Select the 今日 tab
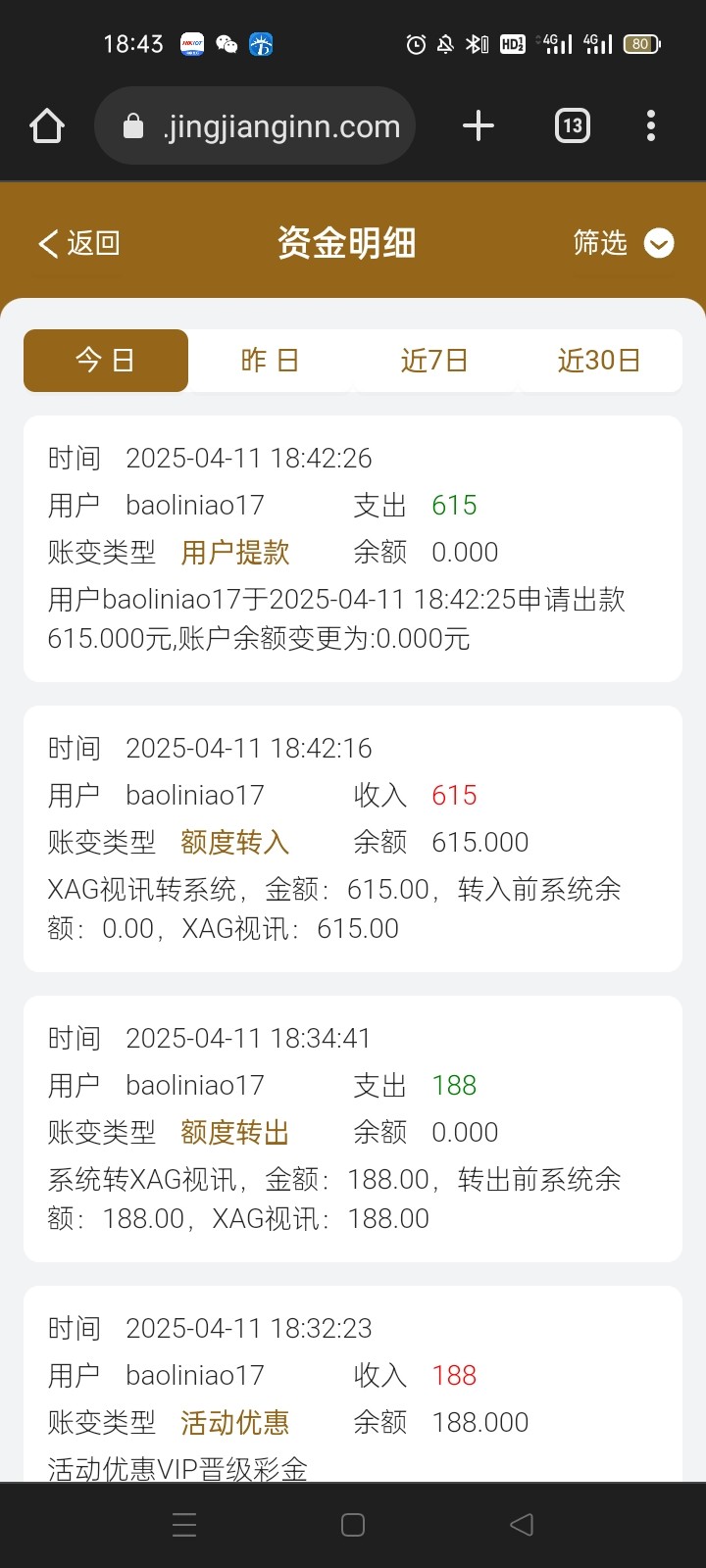 tap(106, 361)
